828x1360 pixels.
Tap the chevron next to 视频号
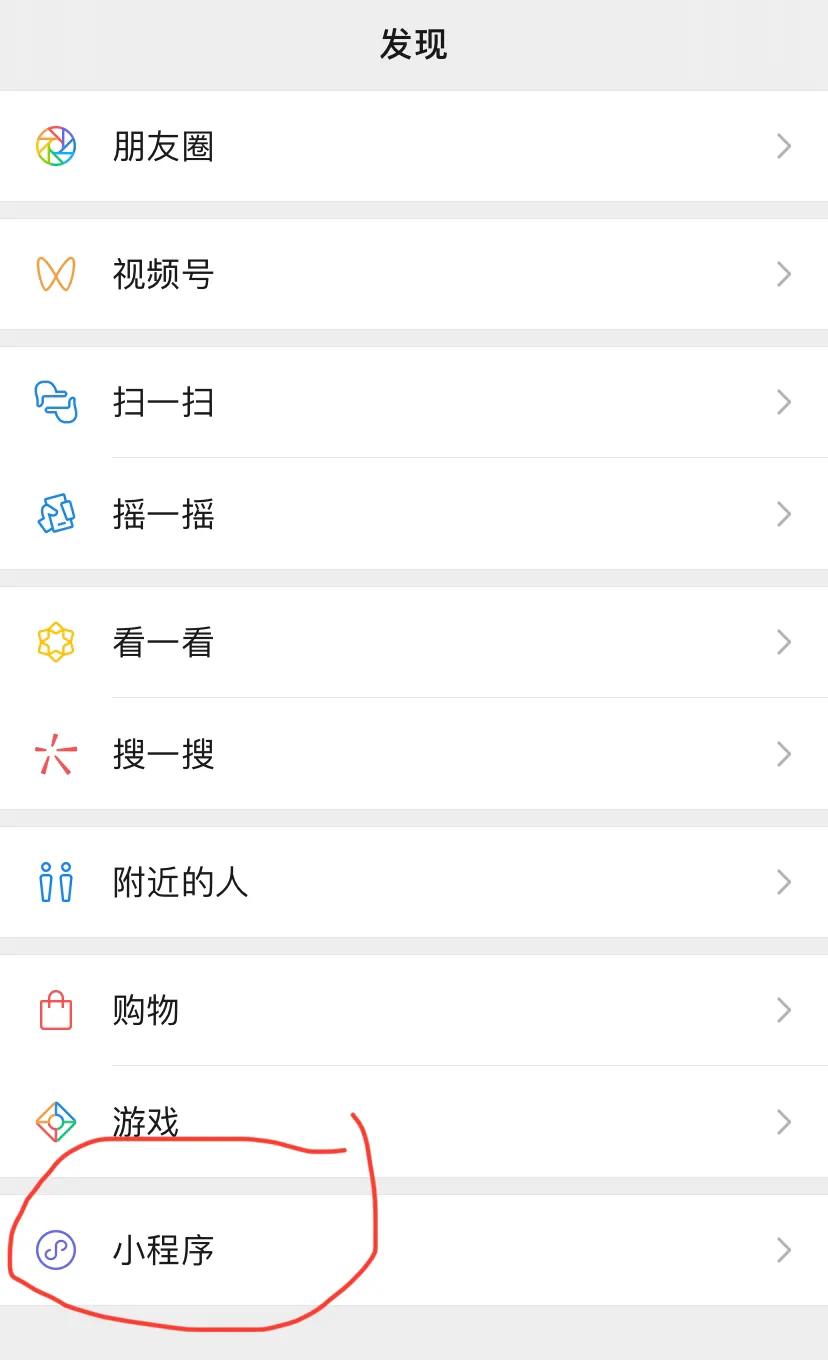coord(784,274)
